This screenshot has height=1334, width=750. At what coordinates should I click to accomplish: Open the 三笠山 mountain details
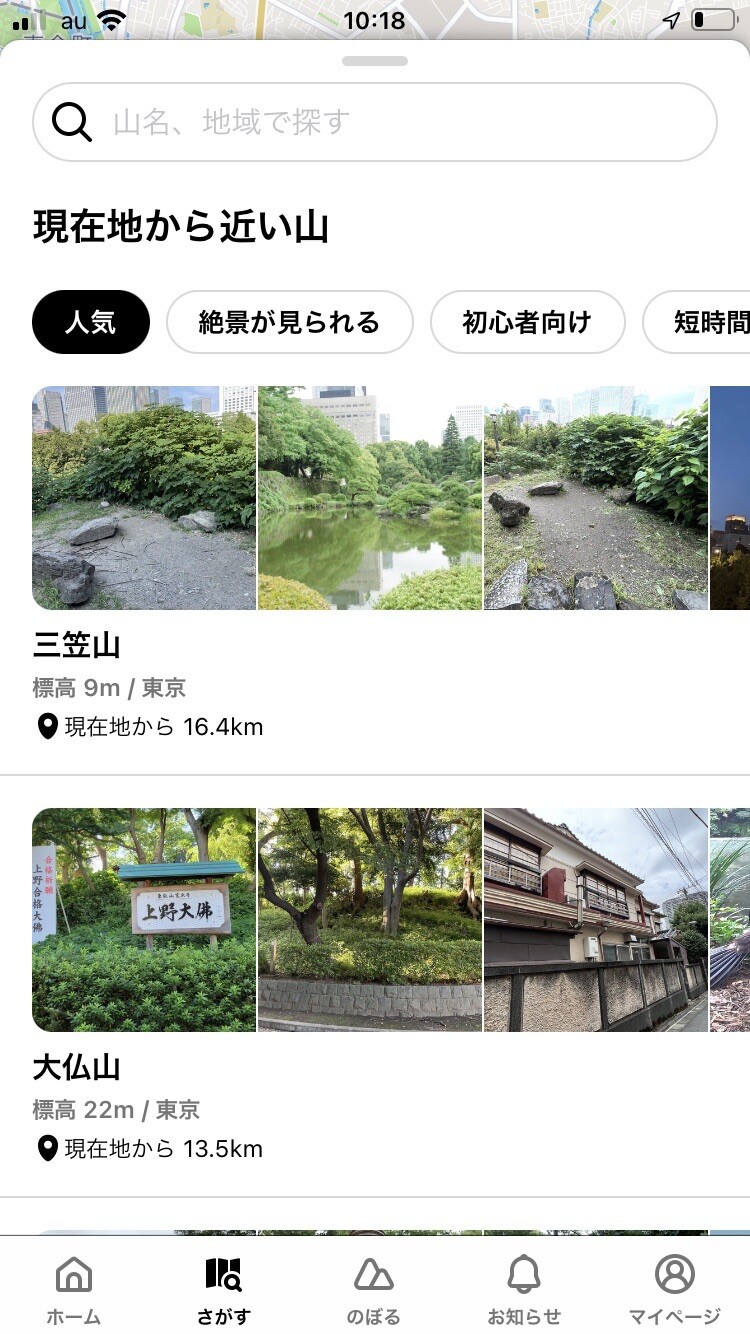point(77,646)
